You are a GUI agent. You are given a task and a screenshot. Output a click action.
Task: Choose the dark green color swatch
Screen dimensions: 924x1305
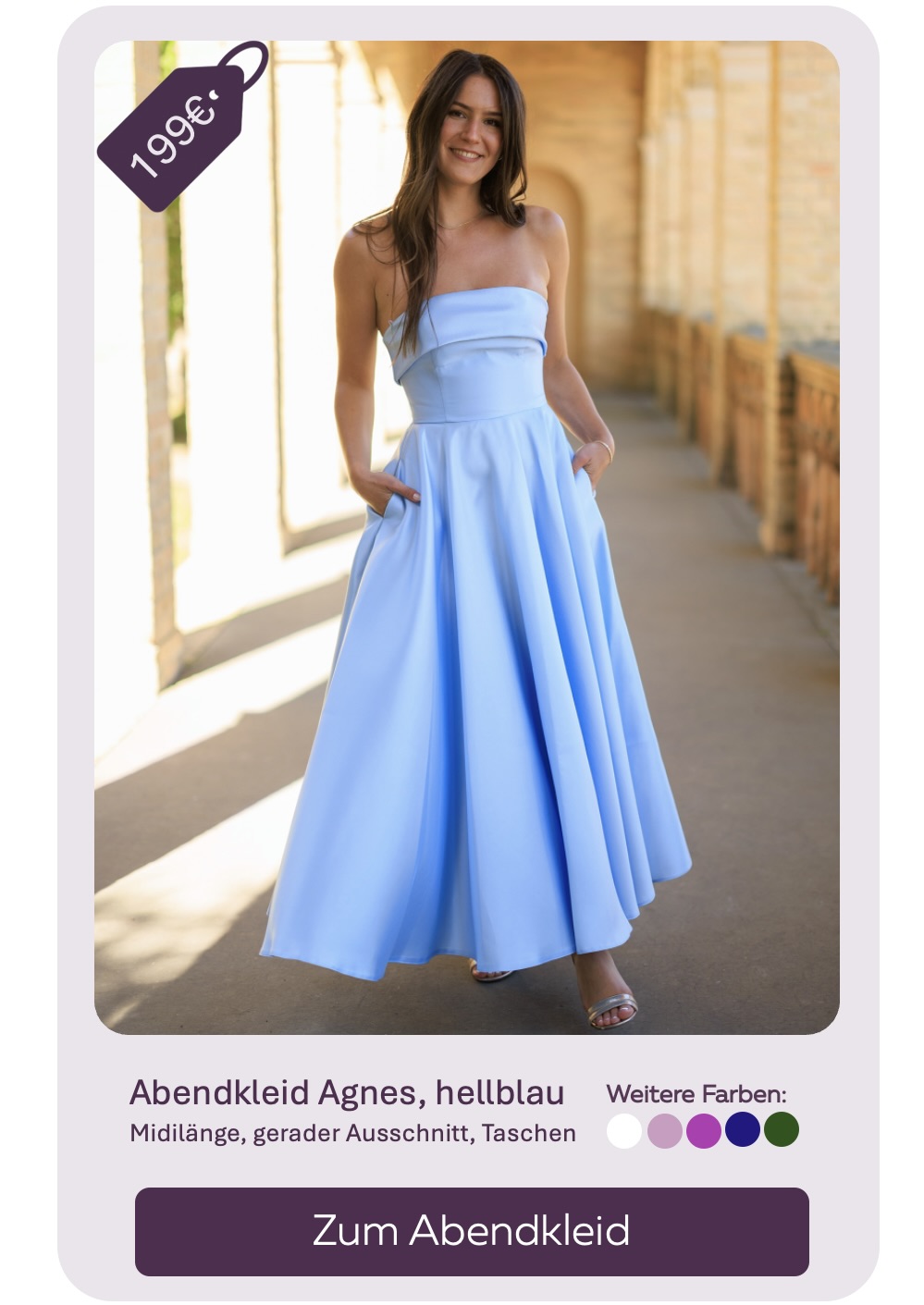[x=782, y=1130]
